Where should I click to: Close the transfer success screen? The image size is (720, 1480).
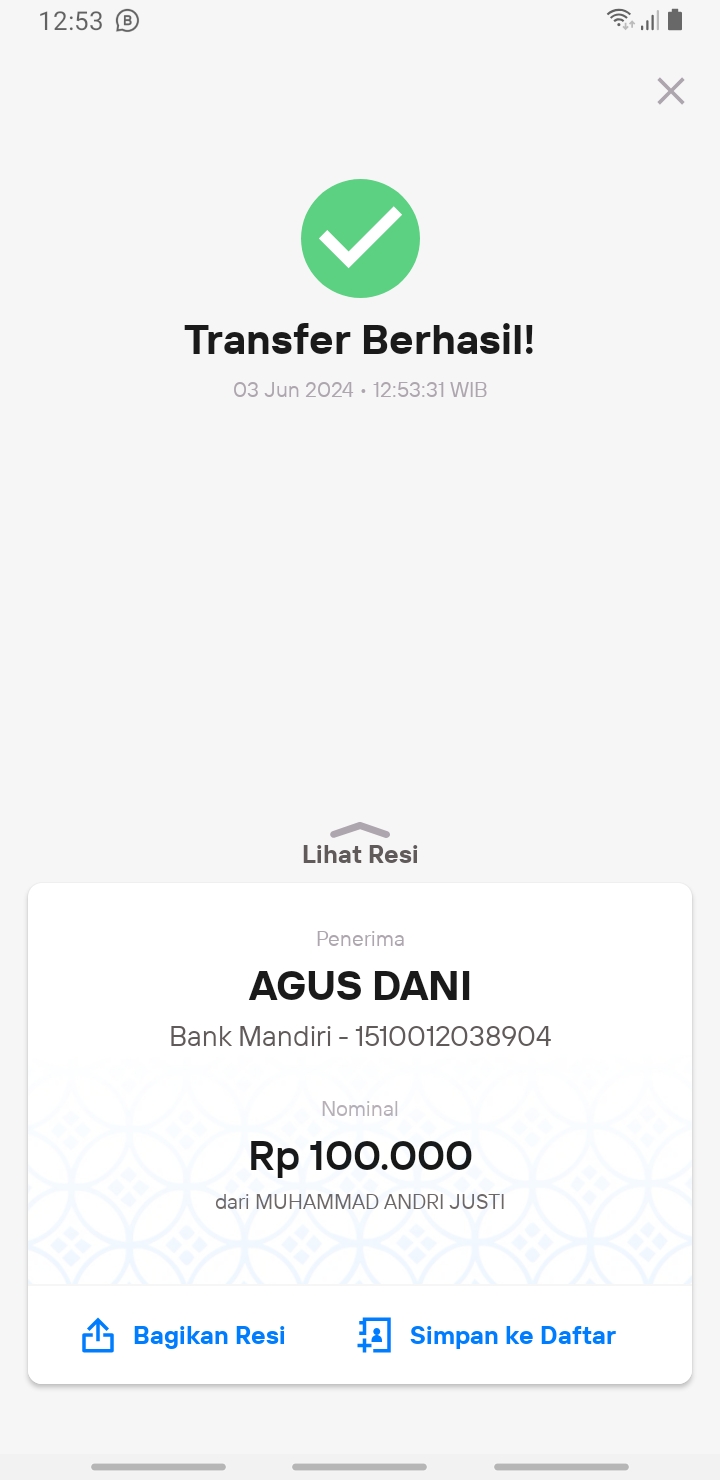coord(670,91)
